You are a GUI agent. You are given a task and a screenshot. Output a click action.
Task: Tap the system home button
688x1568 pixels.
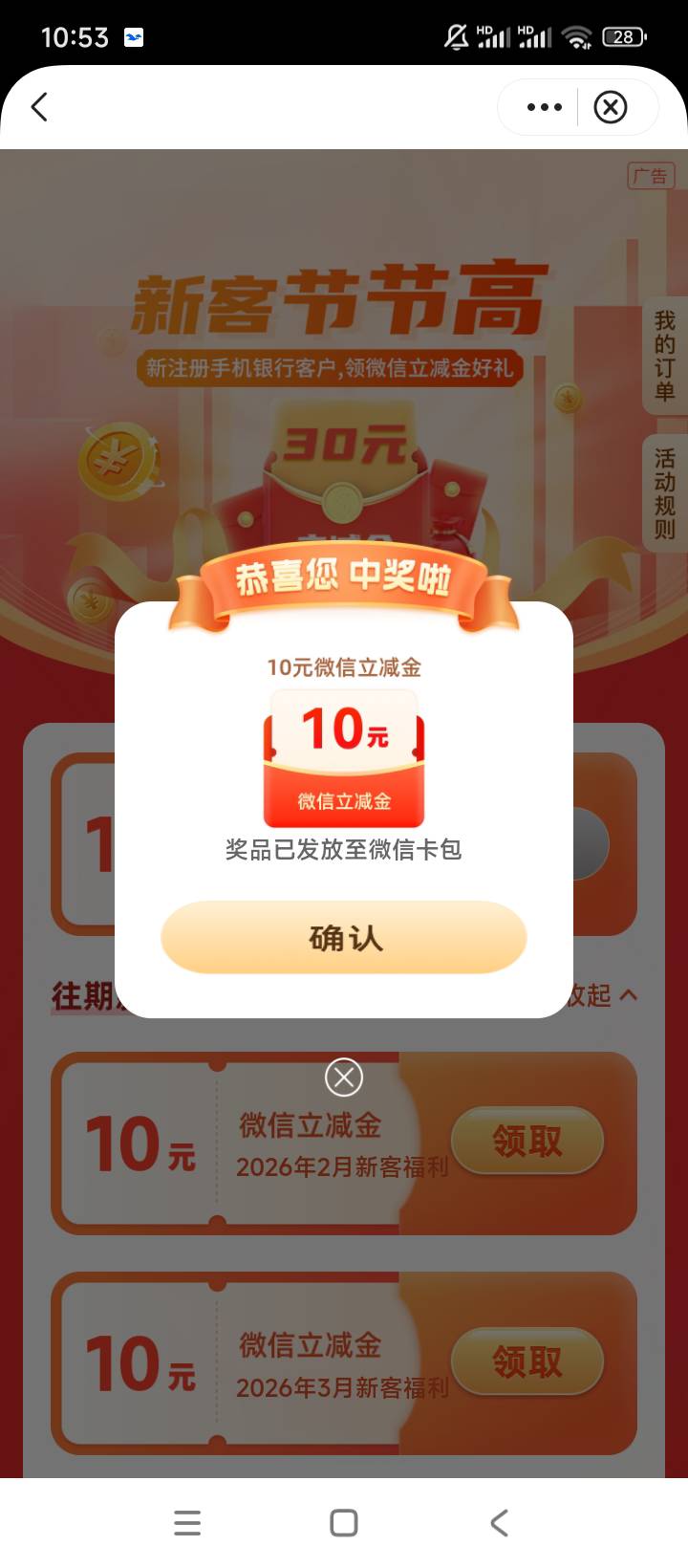[344, 1523]
